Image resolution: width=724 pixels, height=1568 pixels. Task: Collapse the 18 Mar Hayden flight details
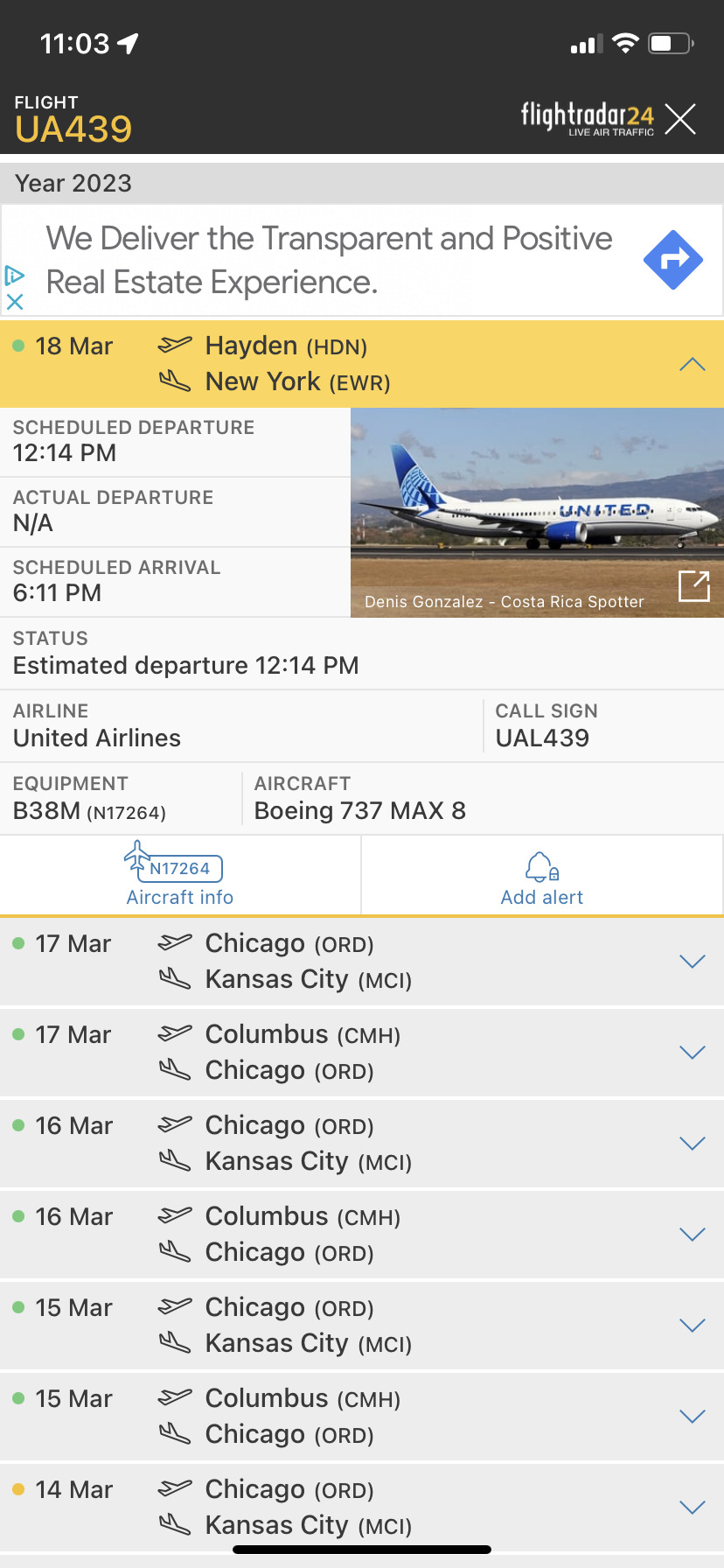point(692,365)
